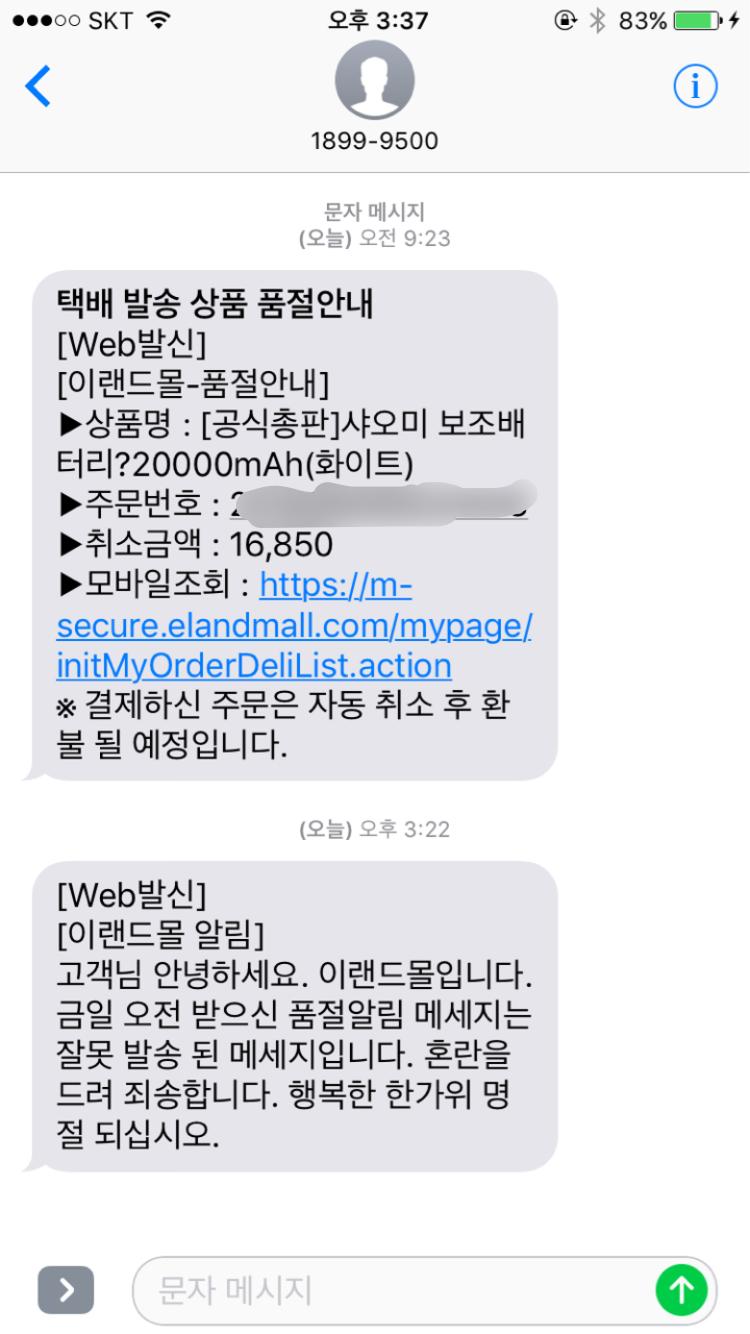The image size is (750, 1334).
Task: Tap the contact avatar for 1899-9500
Action: 374,82
